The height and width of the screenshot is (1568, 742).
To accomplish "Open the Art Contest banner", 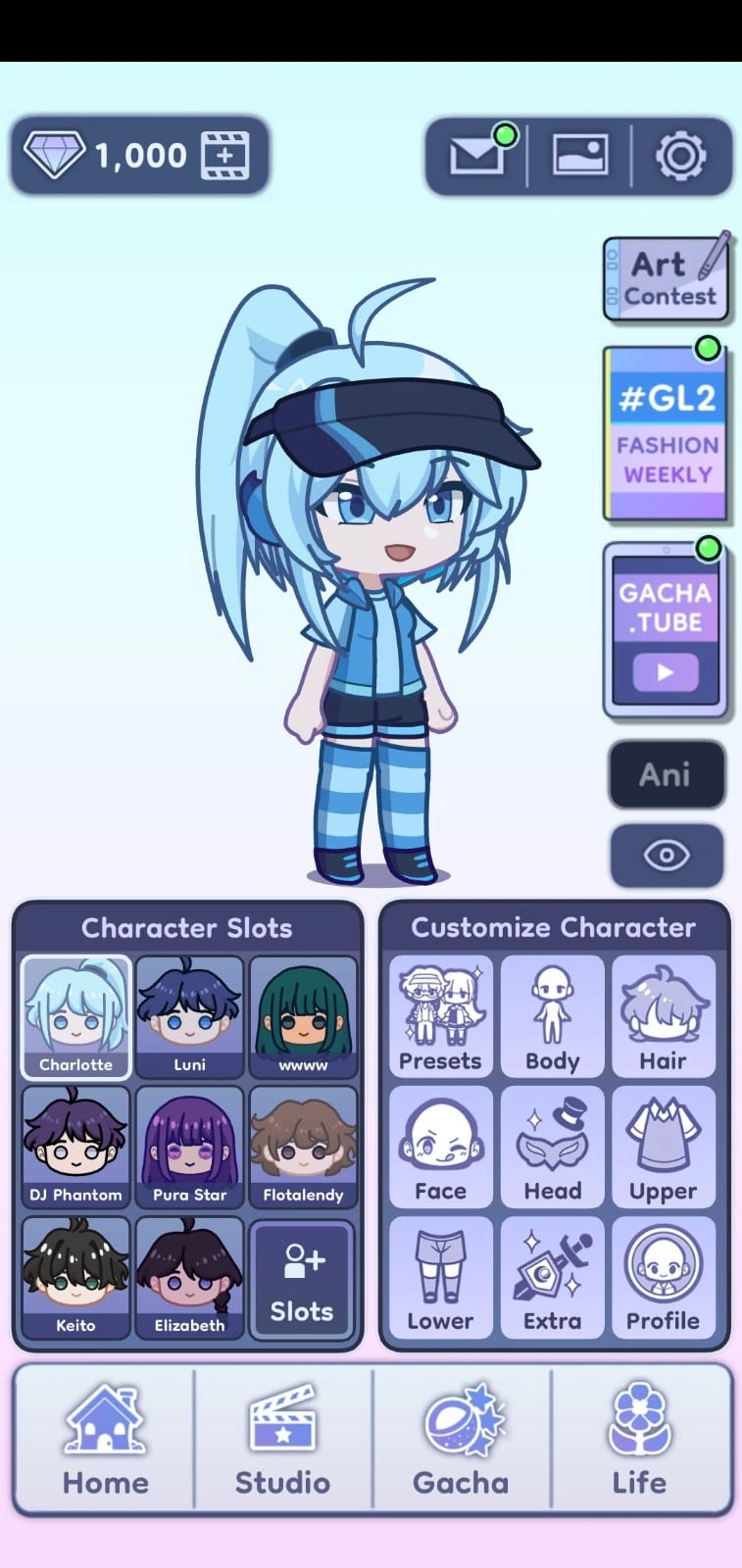I will 666,278.
